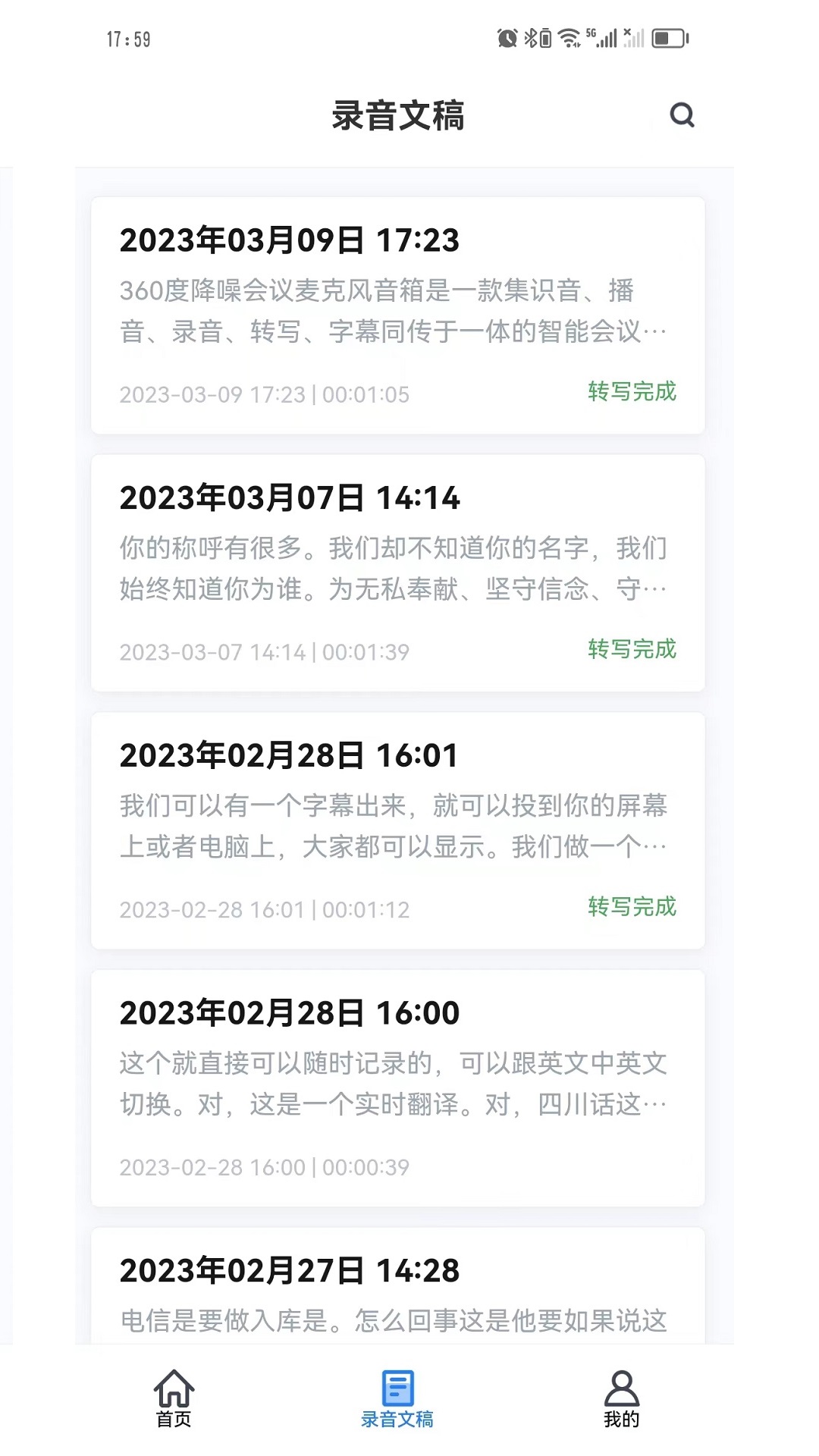Tap 转写完成 on the March 7 recording
819x1456 pixels.
pyautogui.click(x=632, y=650)
